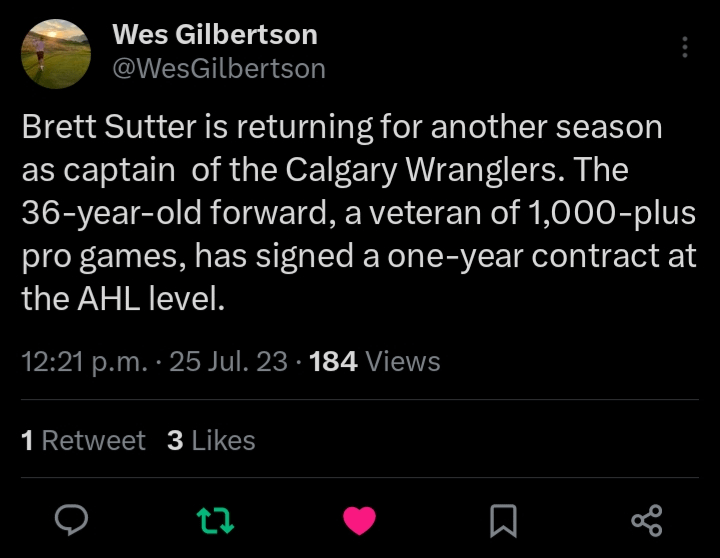Image resolution: width=720 pixels, height=558 pixels.
Task: Open the tweet's three-dot overflow menu
Action: 685,47
